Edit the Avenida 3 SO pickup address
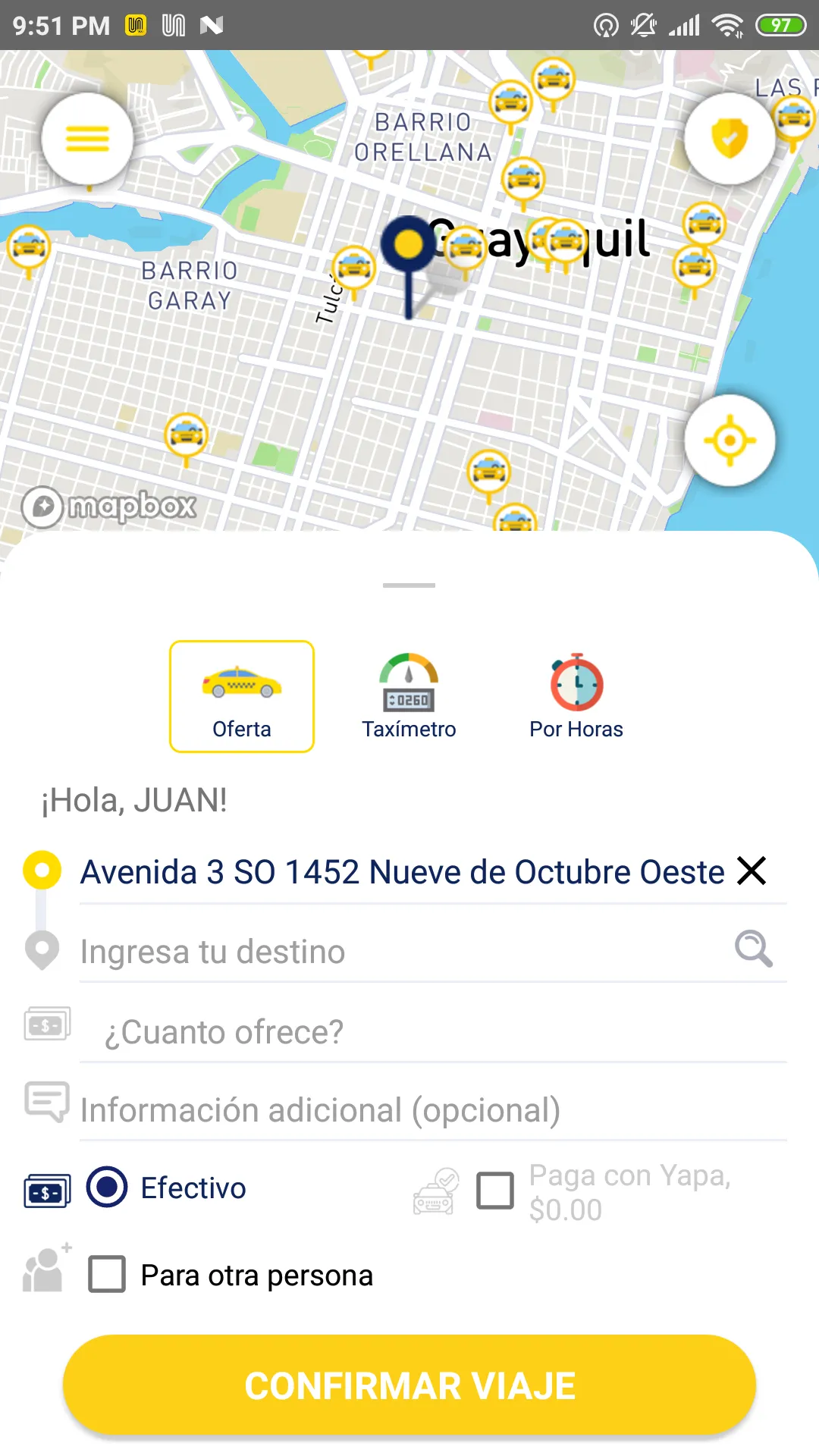This screenshot has height=1456, width=819. (x=402, y=872)
